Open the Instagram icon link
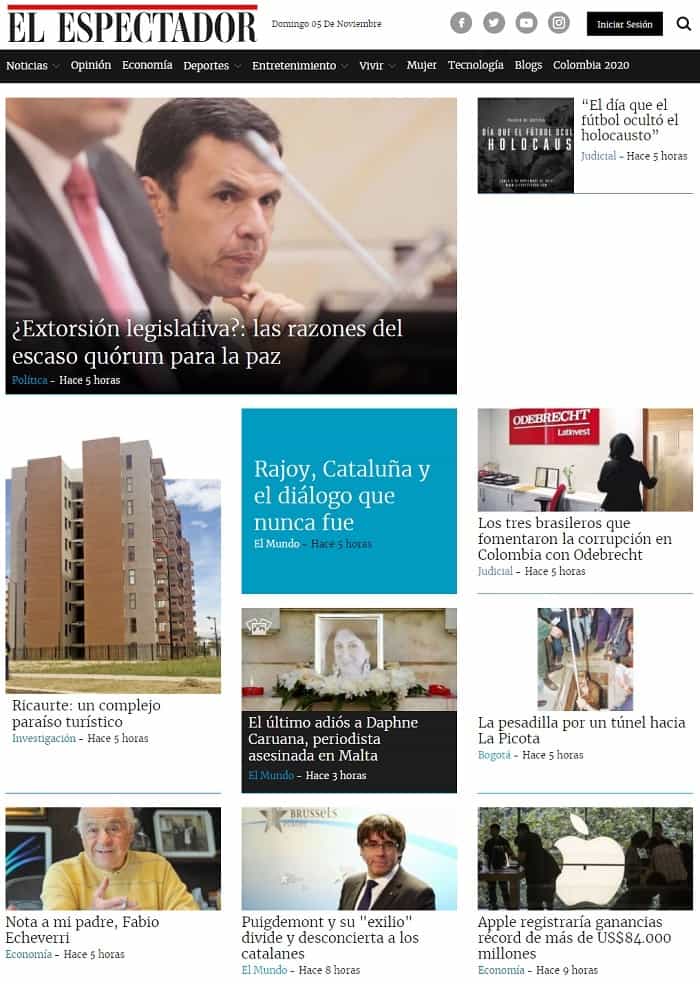 tap(559, 23)
